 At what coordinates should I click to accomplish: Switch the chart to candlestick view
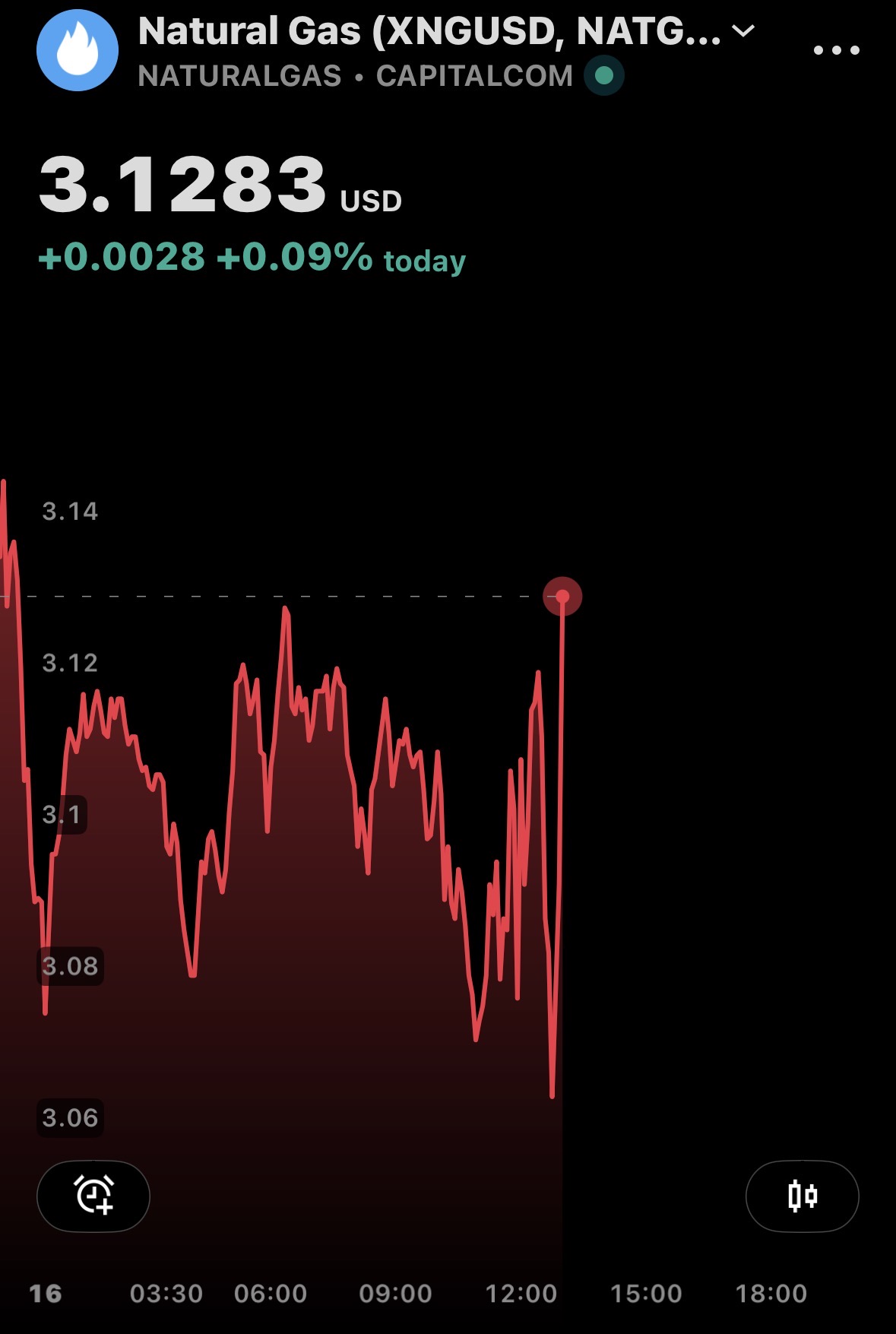[803, 1196]
